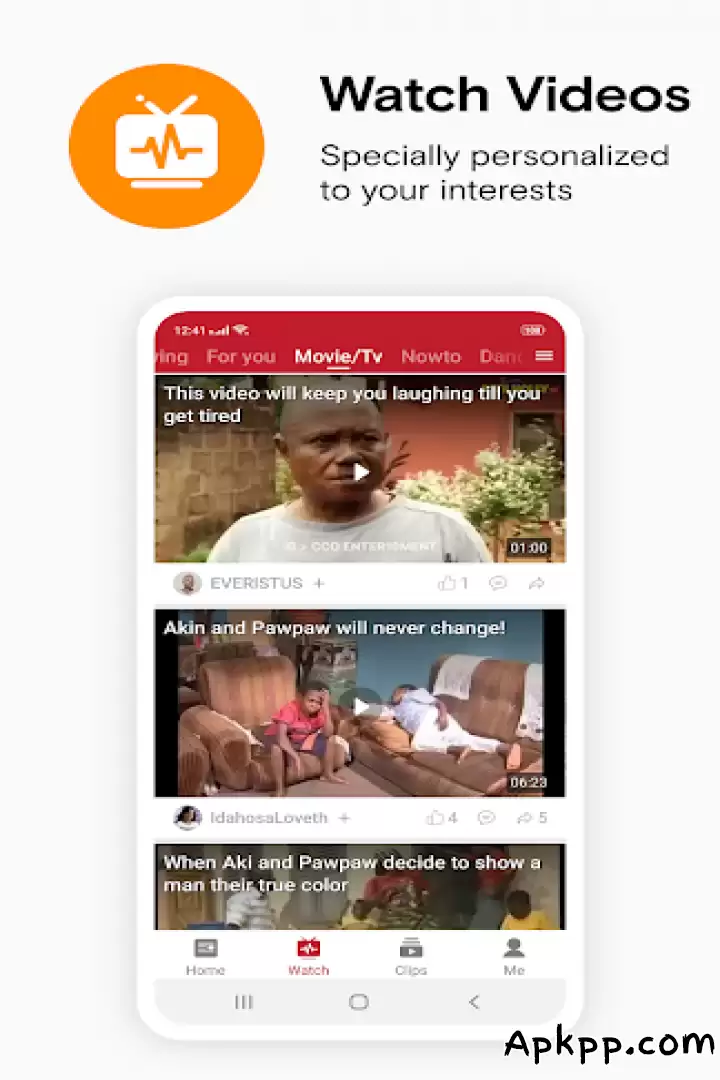
Task: Open the Me profile icon
Action: click(x=513, y=948)
